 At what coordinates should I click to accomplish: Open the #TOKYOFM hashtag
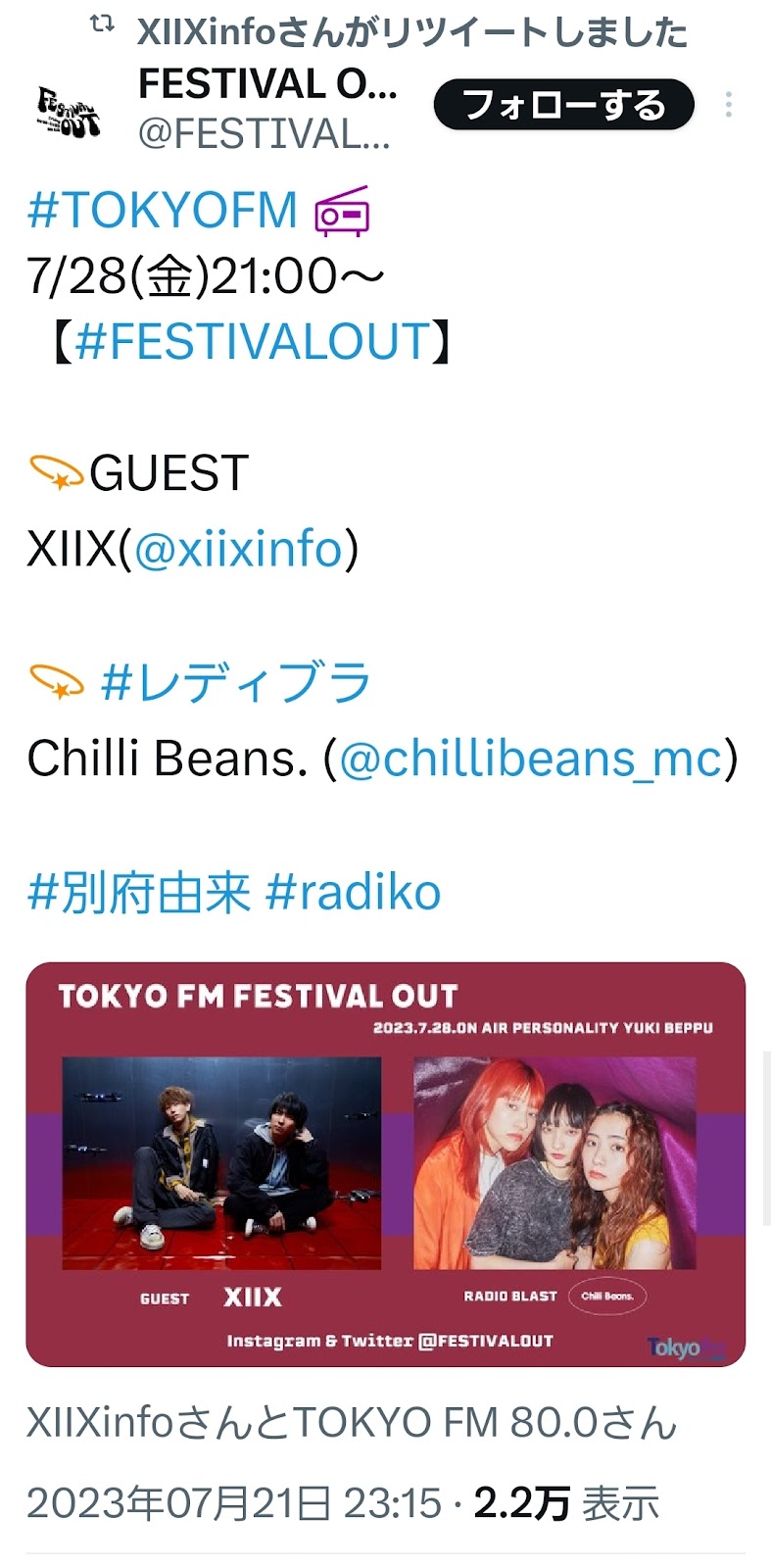click(x=162, y=210)
